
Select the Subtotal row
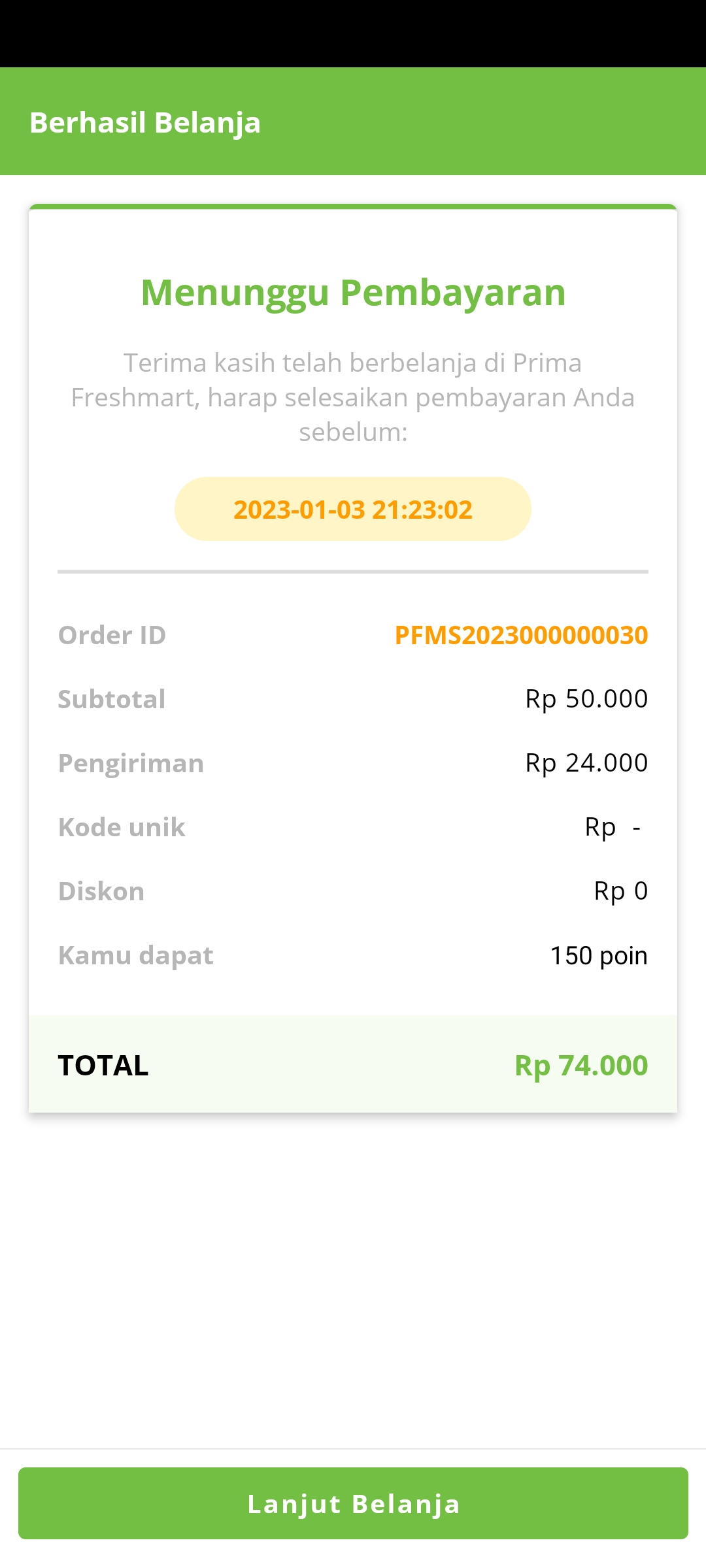[x=353, y=698]
